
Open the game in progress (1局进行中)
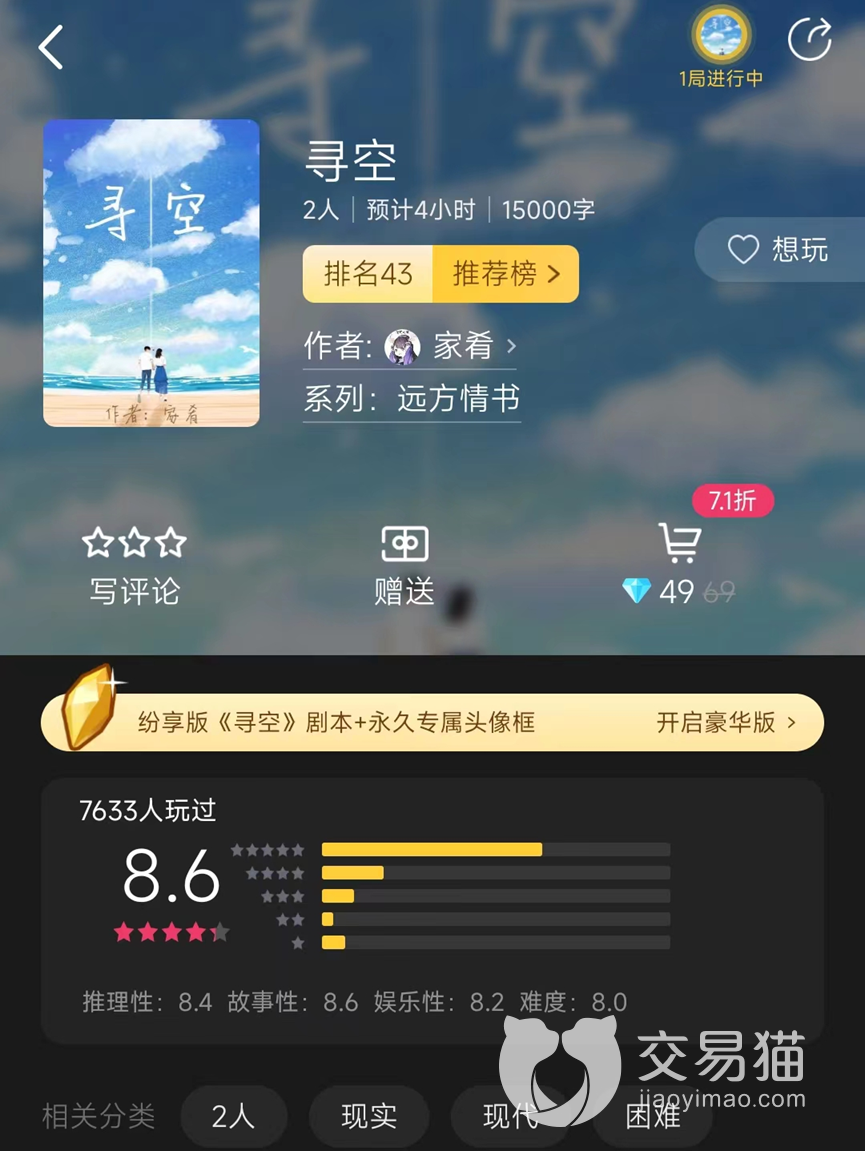click(721, 45)
